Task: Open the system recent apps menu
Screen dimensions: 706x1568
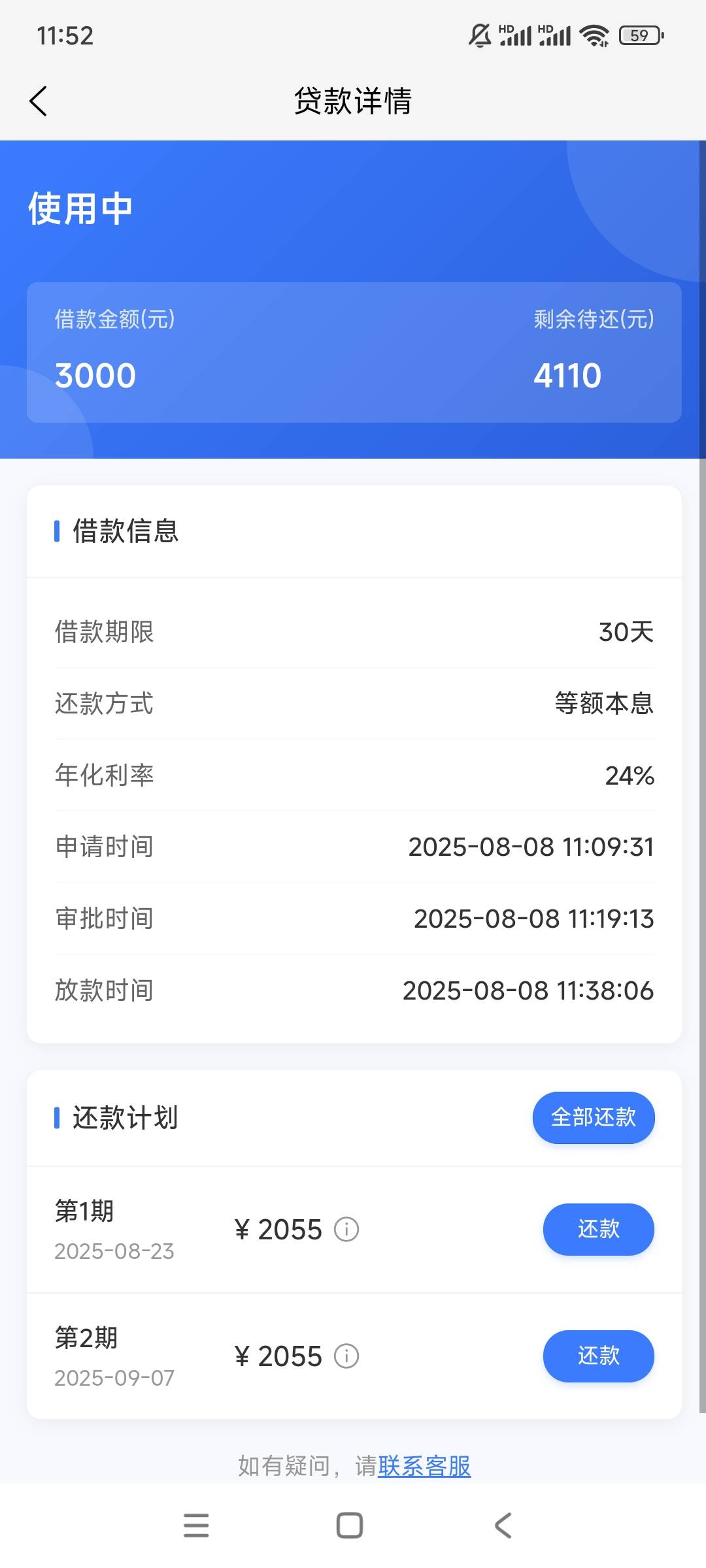Action: (x=196, y=1526)
